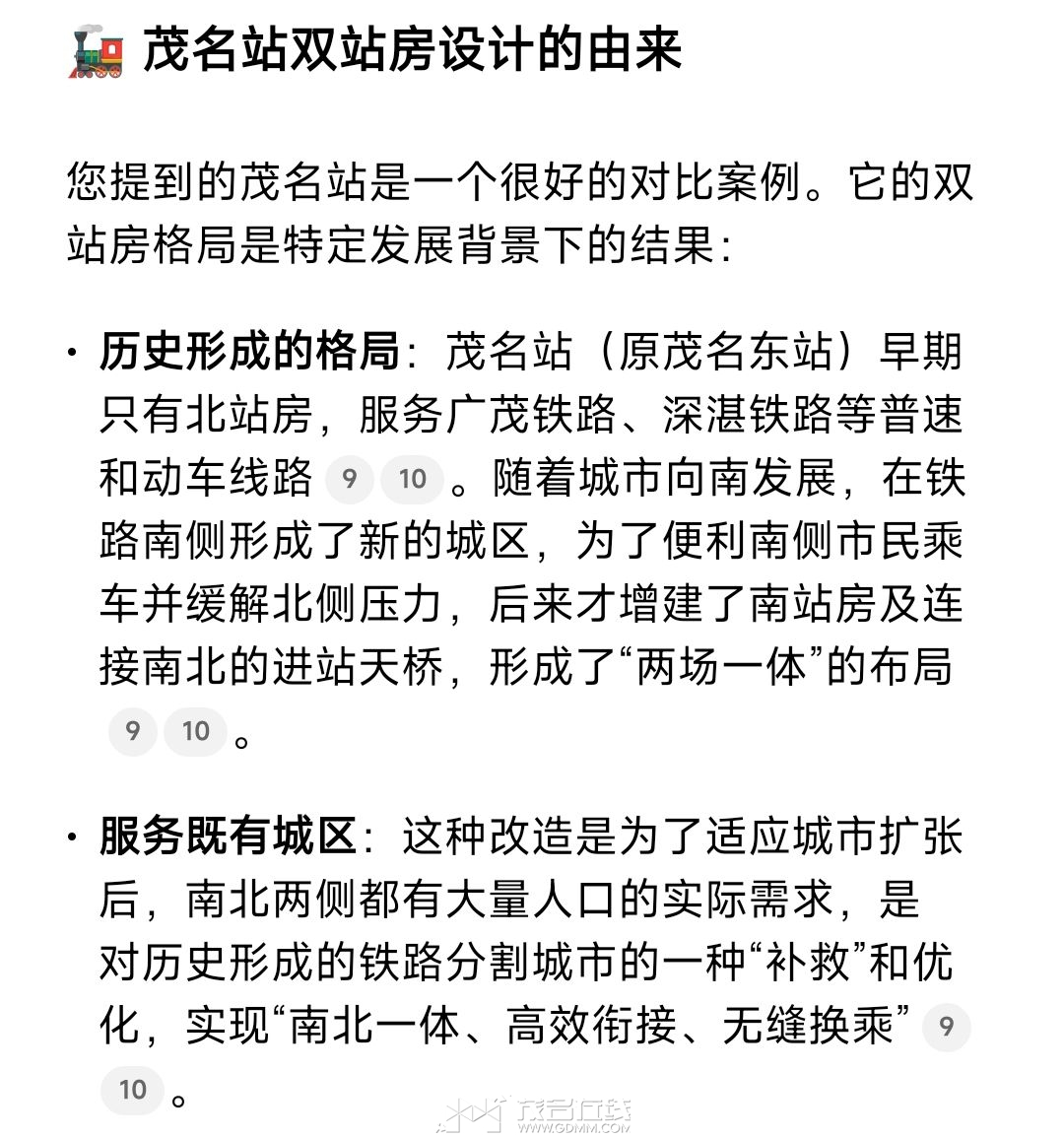View the final citation 10 chip

pos(133,1090)
